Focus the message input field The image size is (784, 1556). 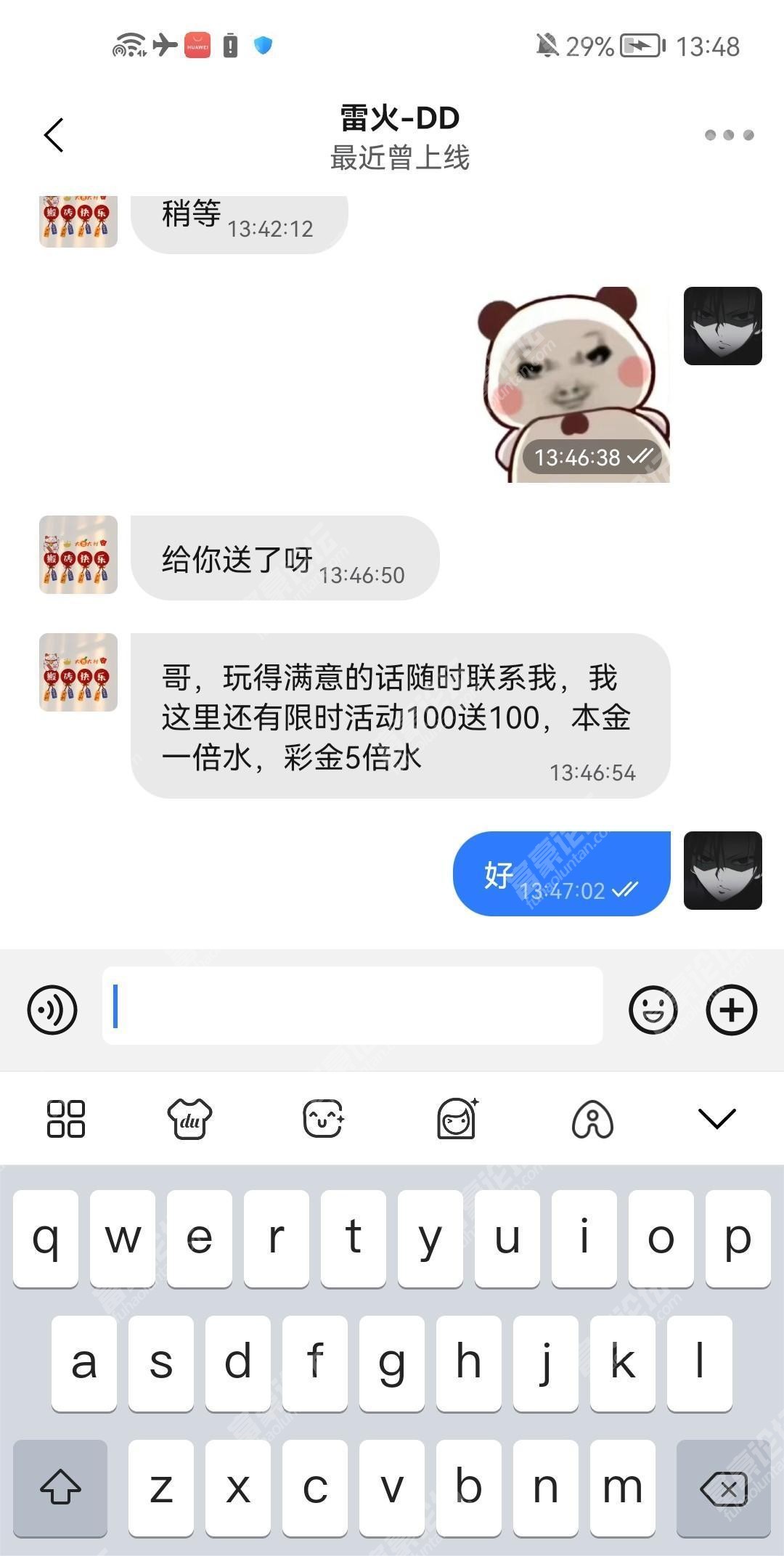(x=352, y=1006)
